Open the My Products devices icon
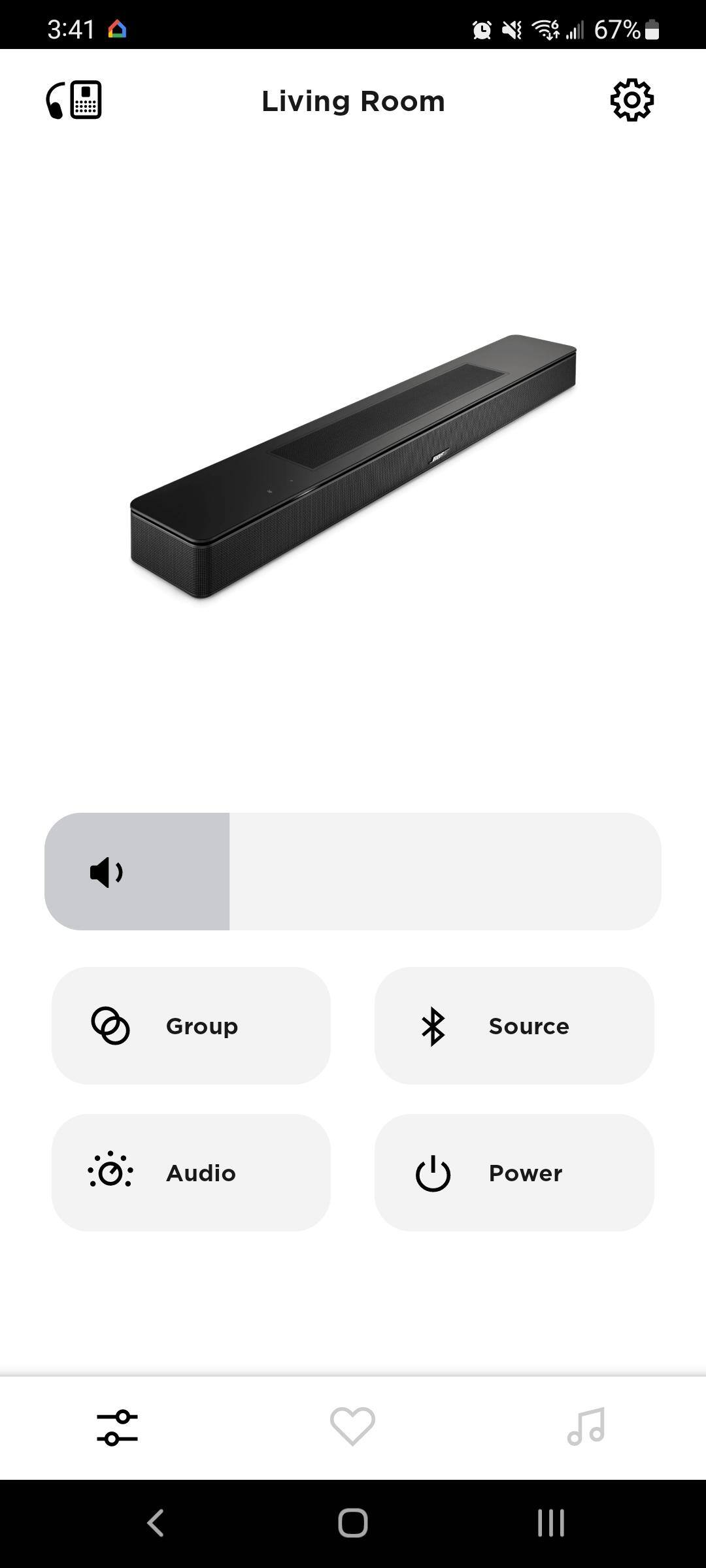Screen dimensions: 706x1568 [x=74, y=100]
